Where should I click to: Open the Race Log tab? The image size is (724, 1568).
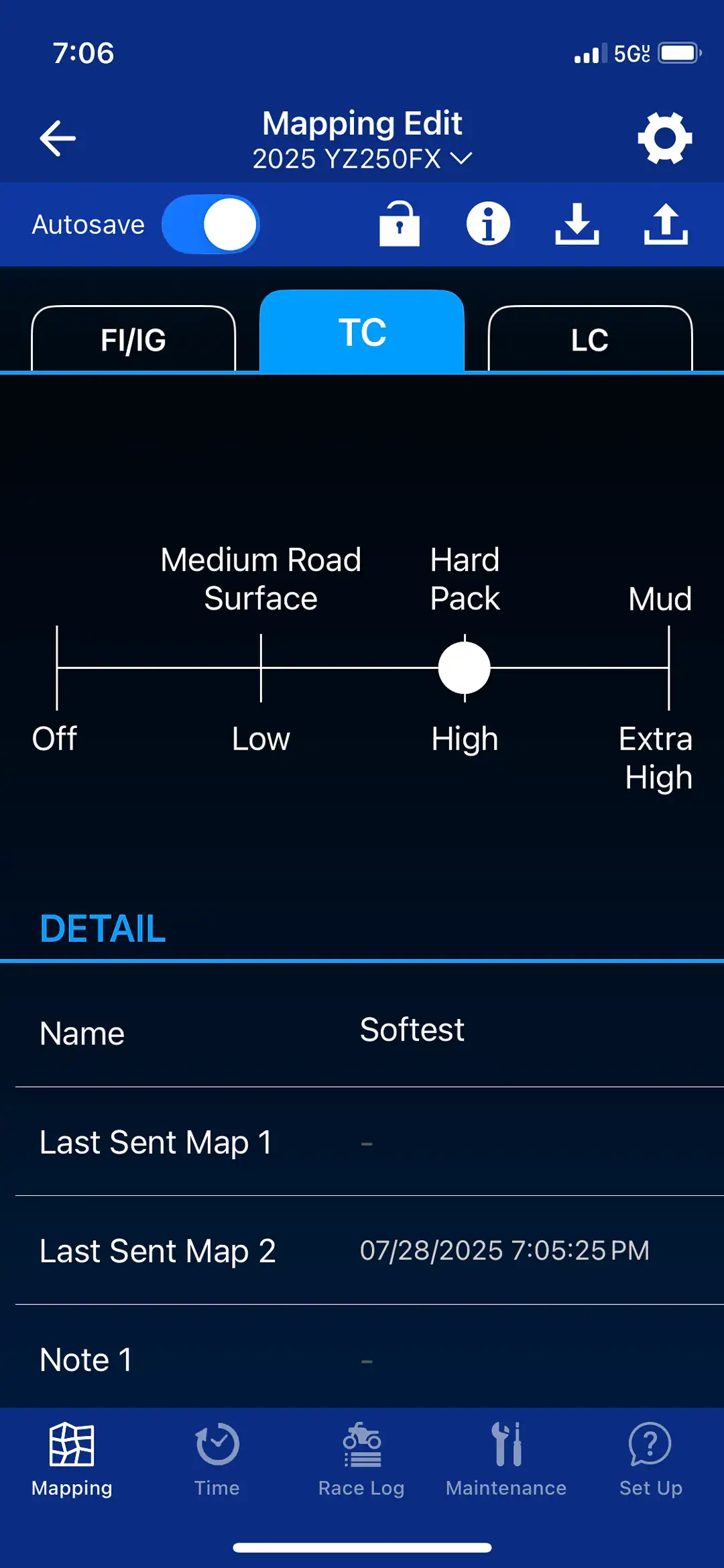362,1459
